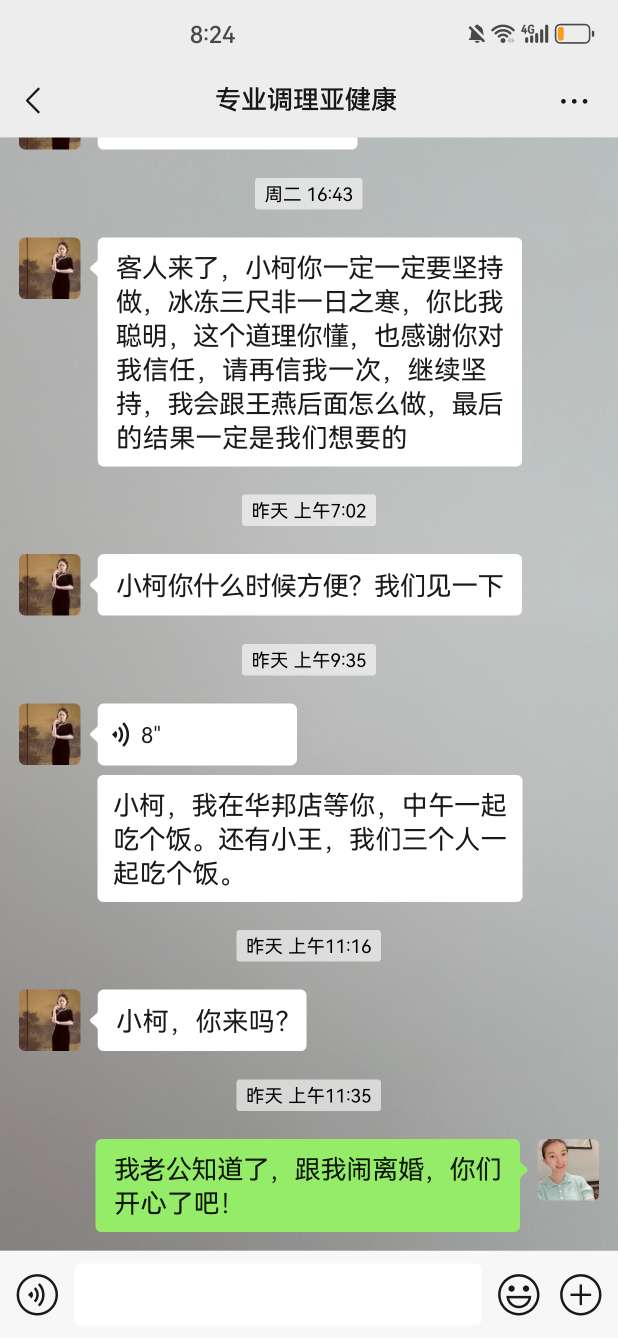Play the 8-second voice message

click(x=197, y=735)
